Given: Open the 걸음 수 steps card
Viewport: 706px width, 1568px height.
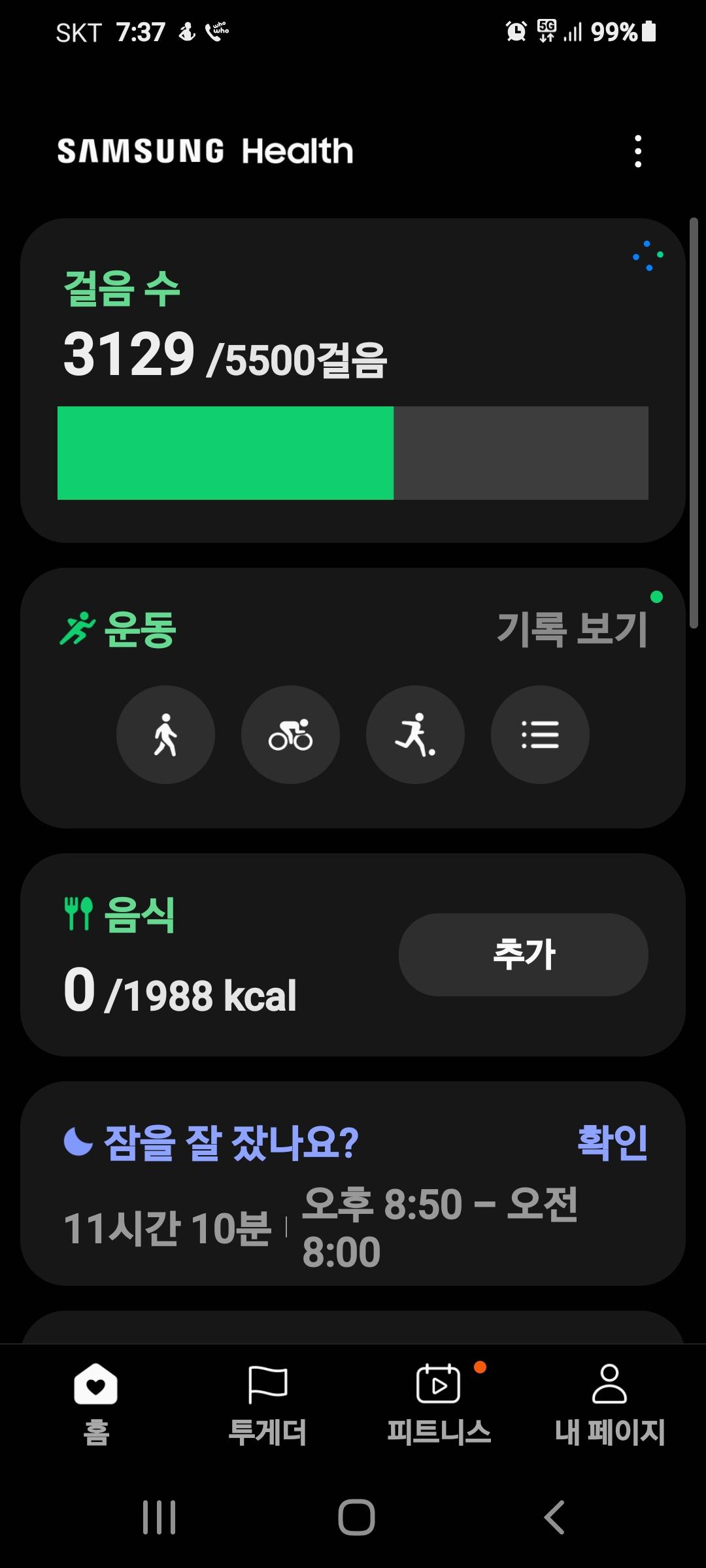Looking at the screenshot, I should pyautogui.click(x=353, y=380).
